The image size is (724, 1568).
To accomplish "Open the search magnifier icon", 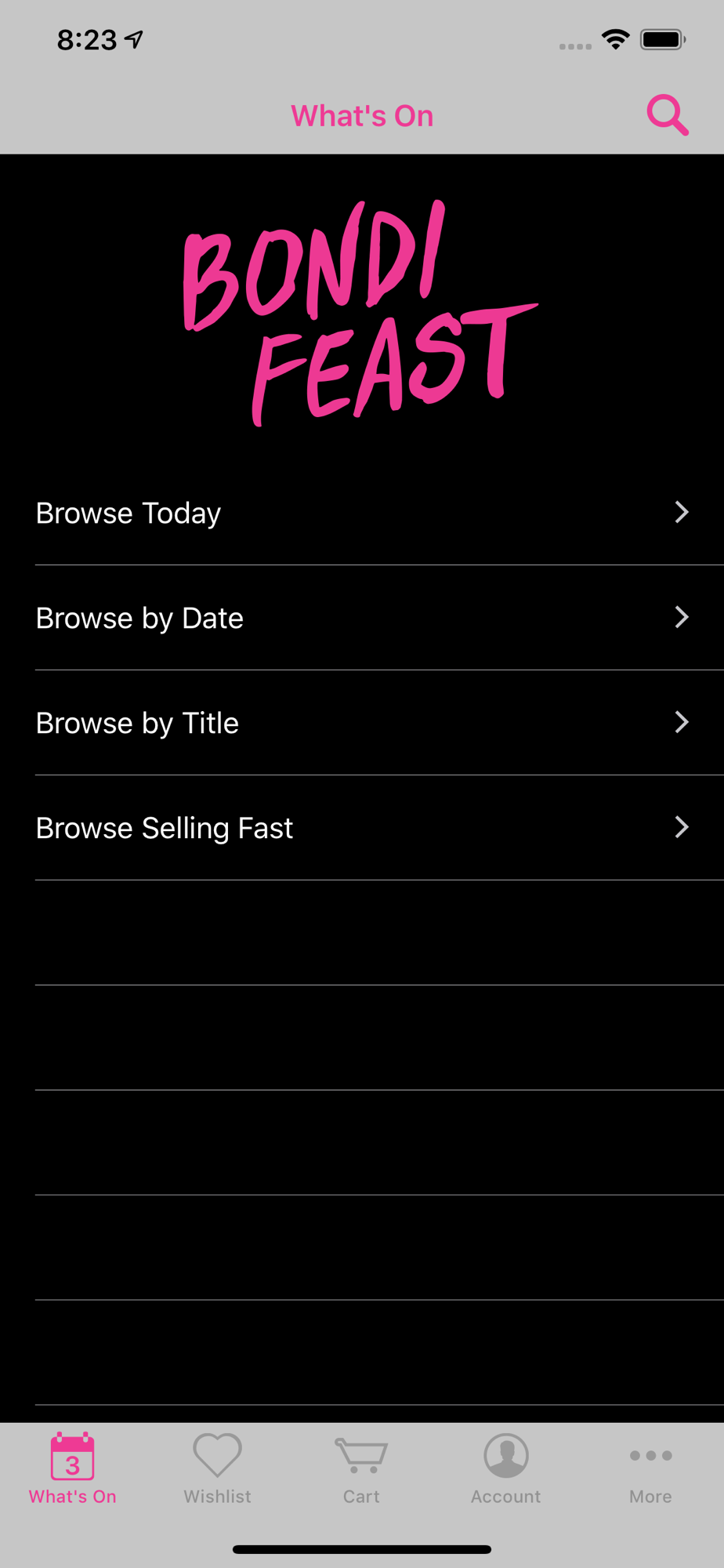I will coord(668,115).
